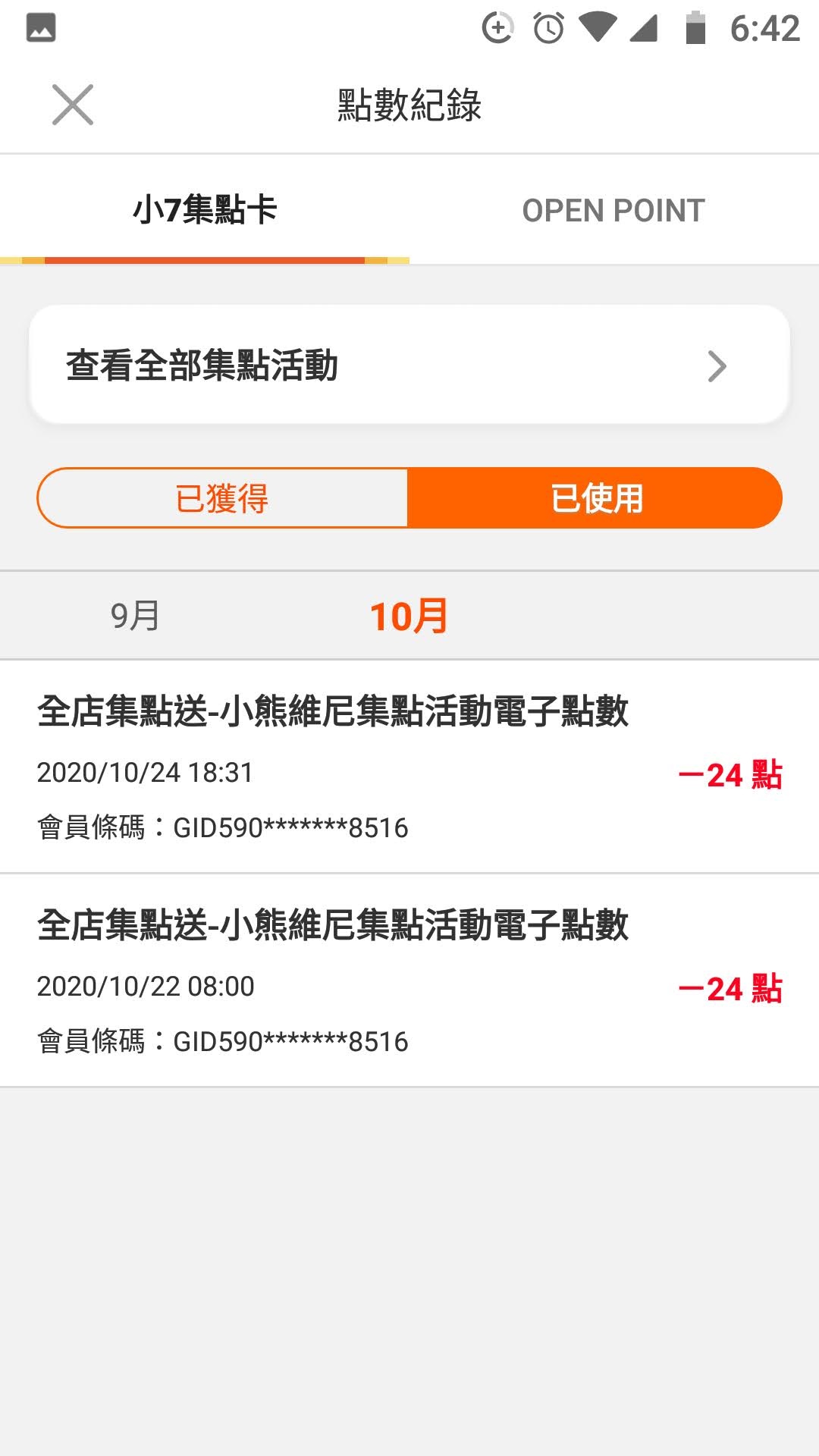The width and height of the screenshot is (819, 1456).
Task: Select the 10月 month tab
Action: [x=409, y=615]
